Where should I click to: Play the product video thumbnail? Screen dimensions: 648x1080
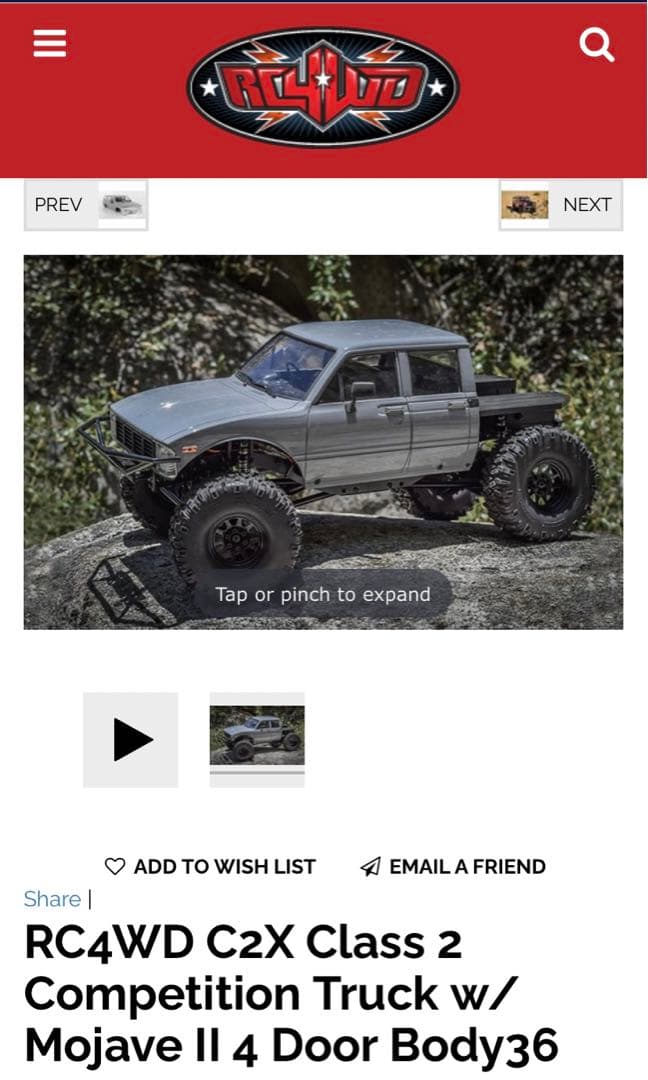click(131, 740)
